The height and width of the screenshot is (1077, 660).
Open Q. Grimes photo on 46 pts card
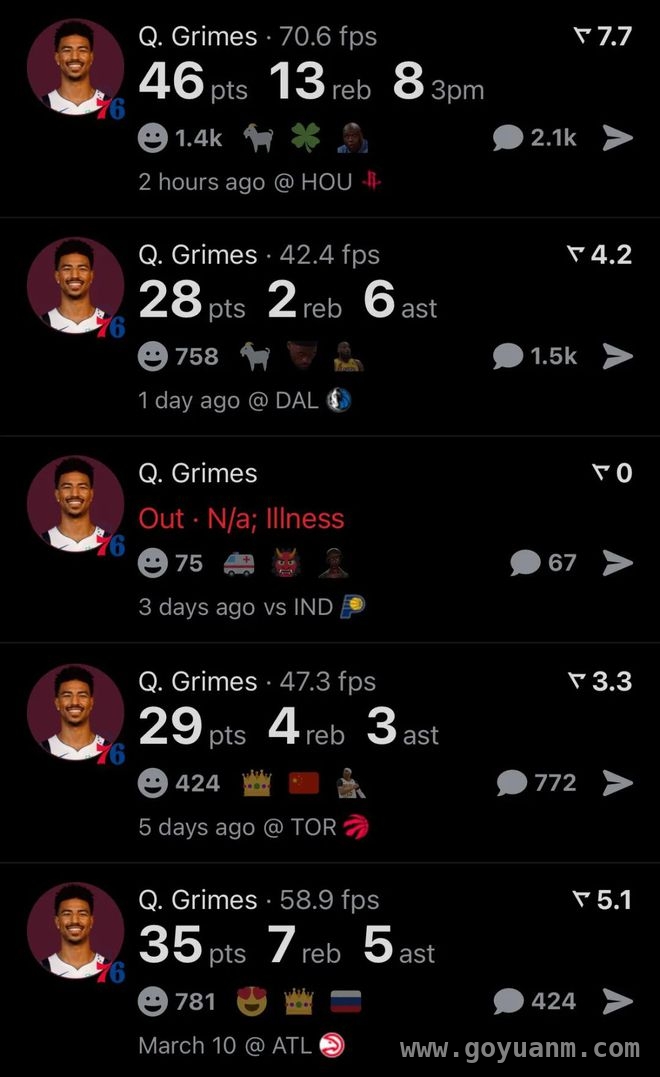[75, 68]
